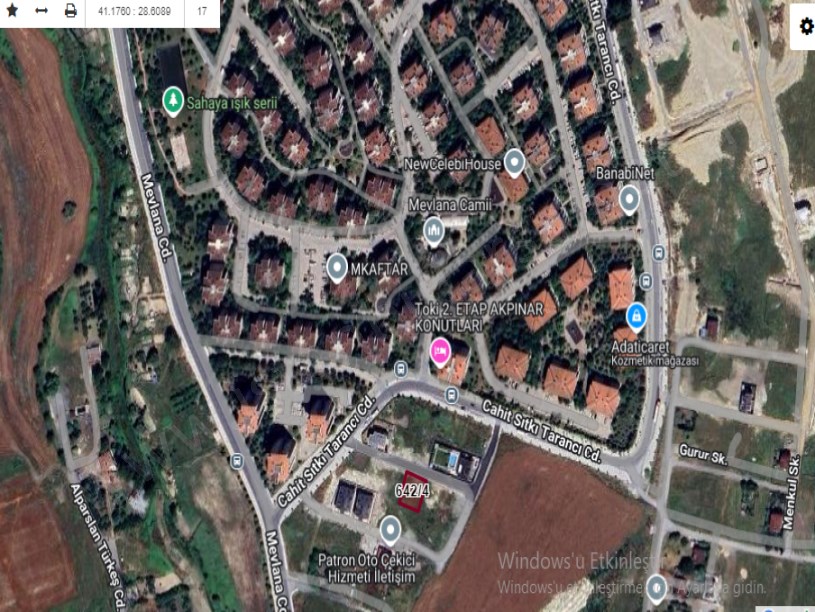Open the Mevlana Camii marker
815x612 pixels.
pyautogui.click(x=434, y=231)
